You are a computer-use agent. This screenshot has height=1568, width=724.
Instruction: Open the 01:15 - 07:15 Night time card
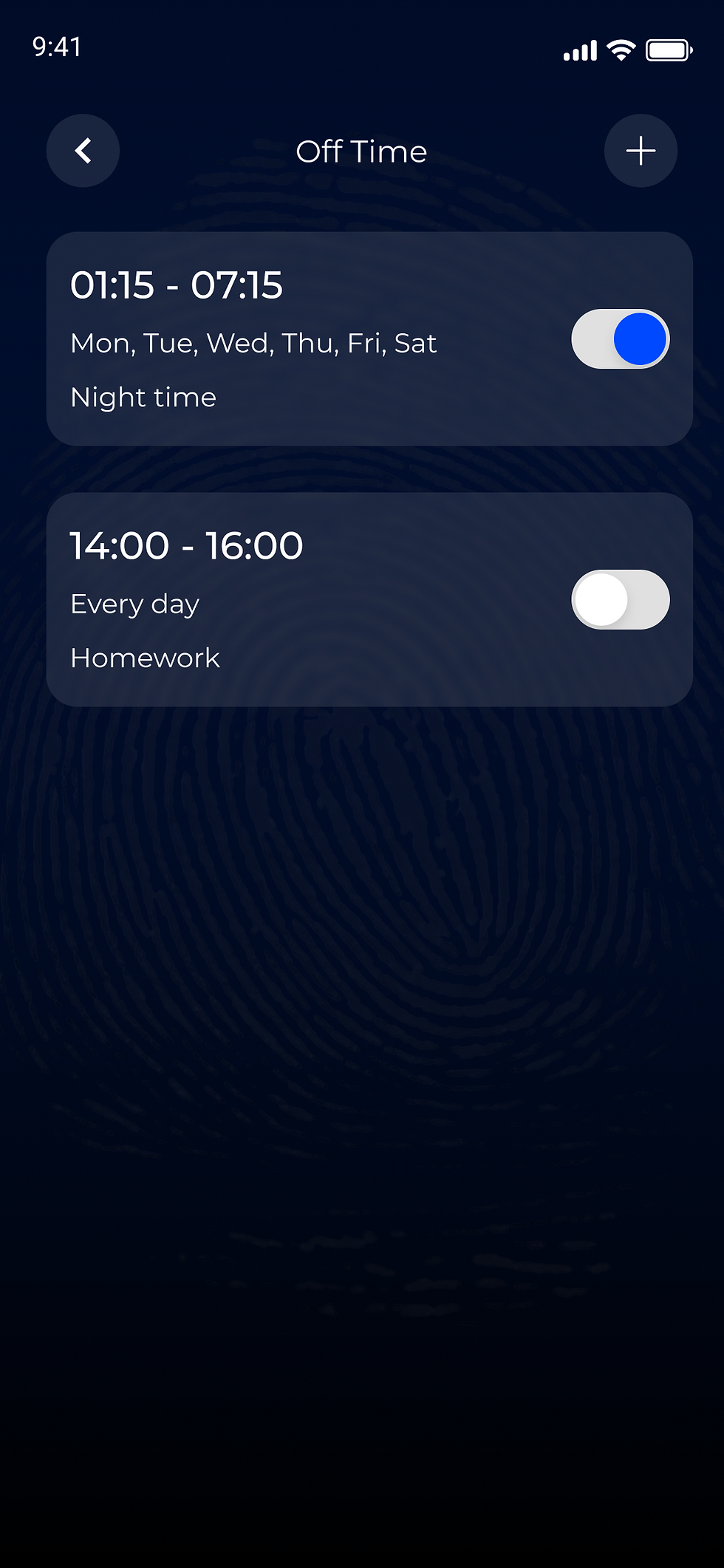pos(296,340)
